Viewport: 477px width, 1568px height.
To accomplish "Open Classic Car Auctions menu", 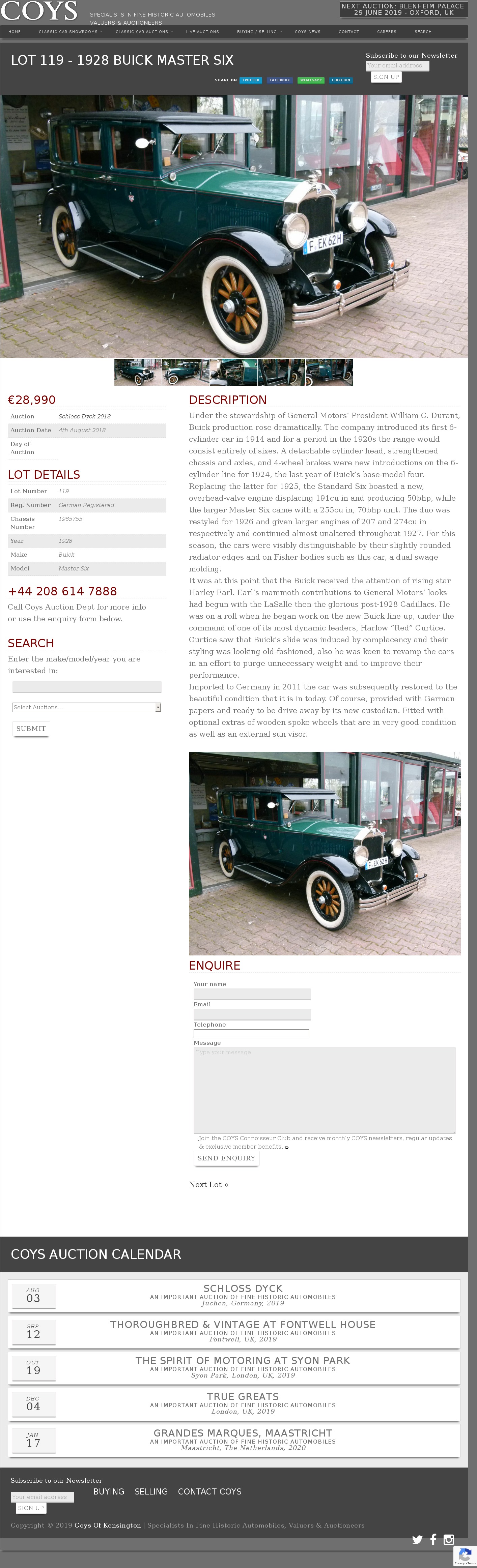I will click(x=142, y=32).
